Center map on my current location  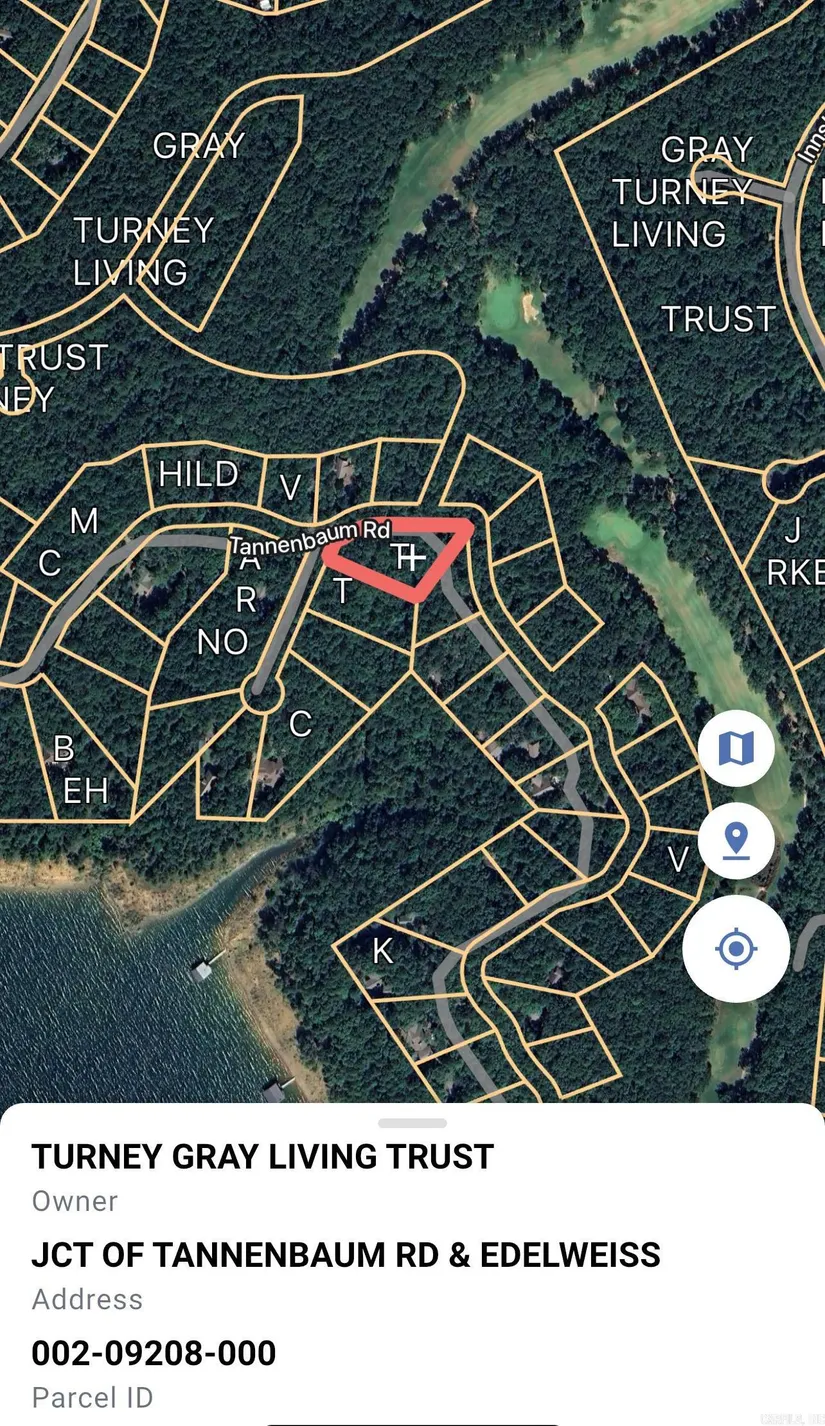coord(736,948)
